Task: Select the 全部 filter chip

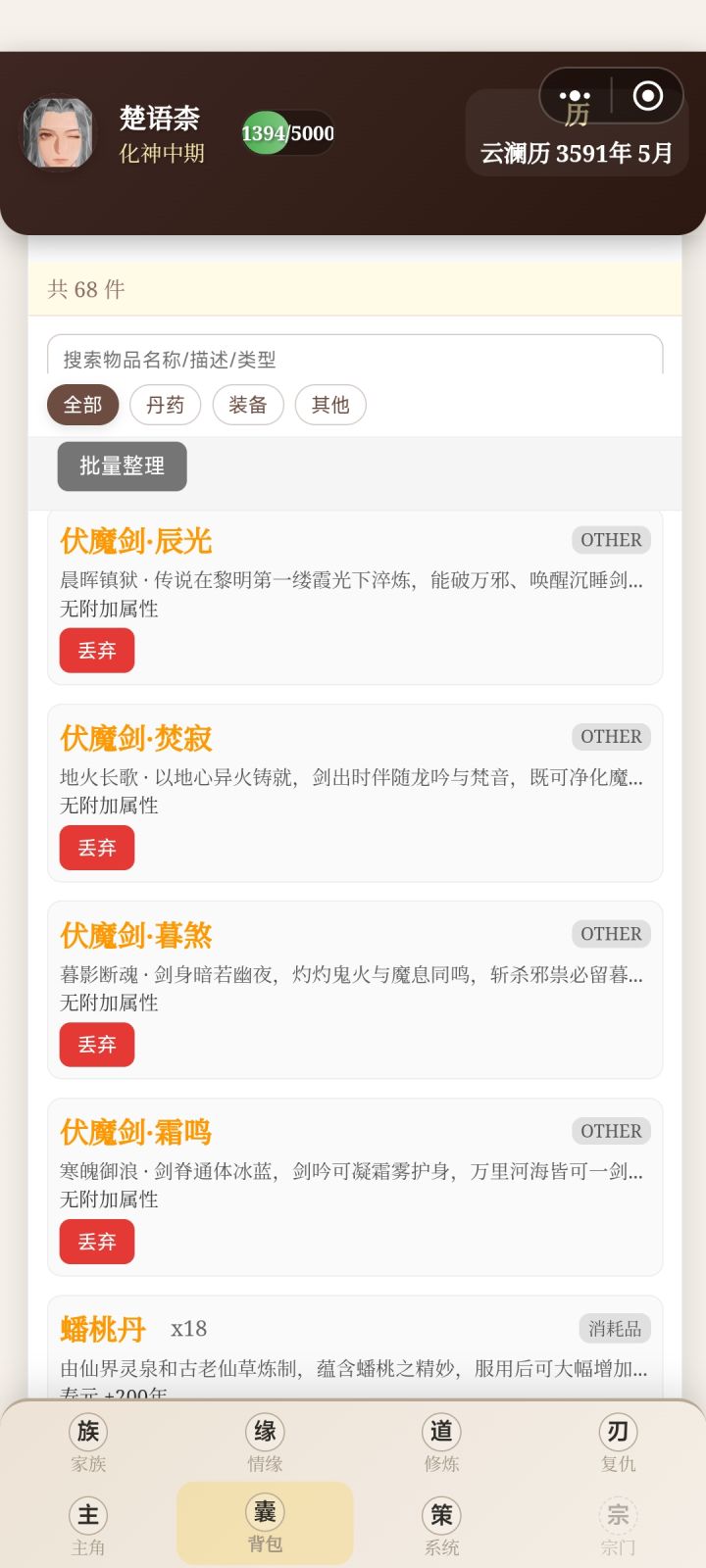Action: point(82,405)
